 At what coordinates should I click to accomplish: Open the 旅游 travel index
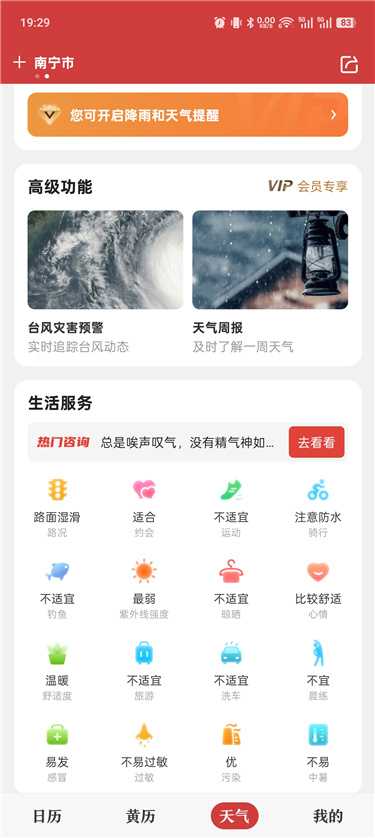pos(144,671)
